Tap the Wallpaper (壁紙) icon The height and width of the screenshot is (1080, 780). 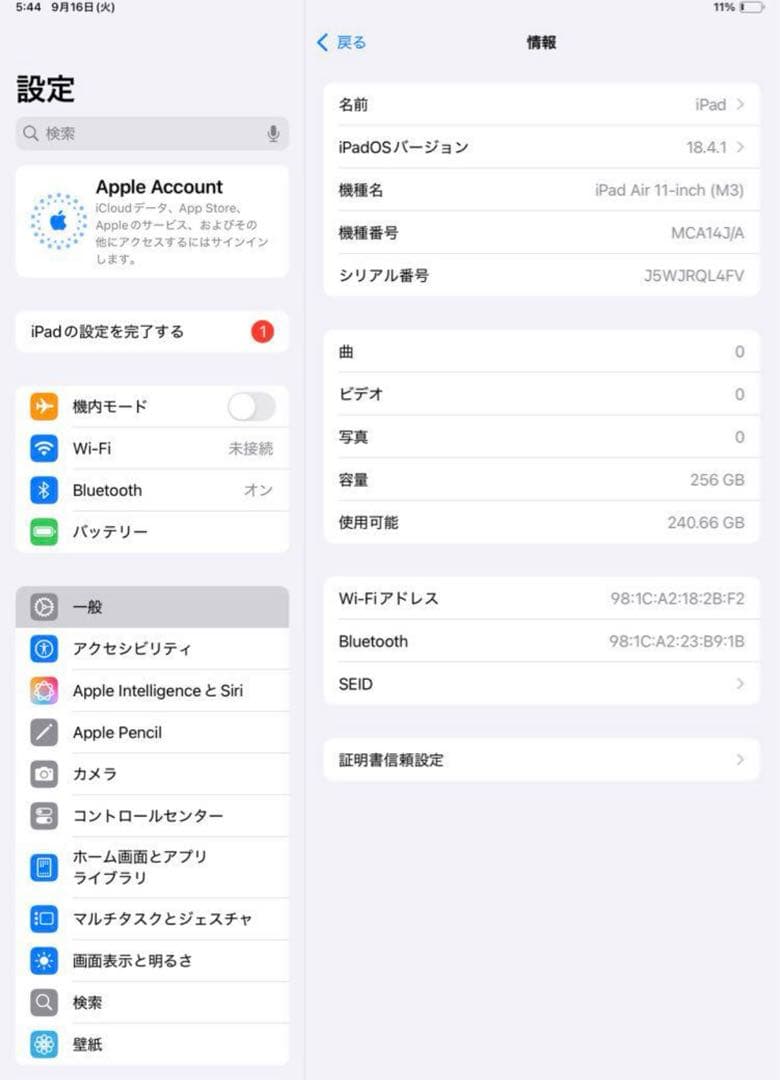click(x=42, y=1044)
